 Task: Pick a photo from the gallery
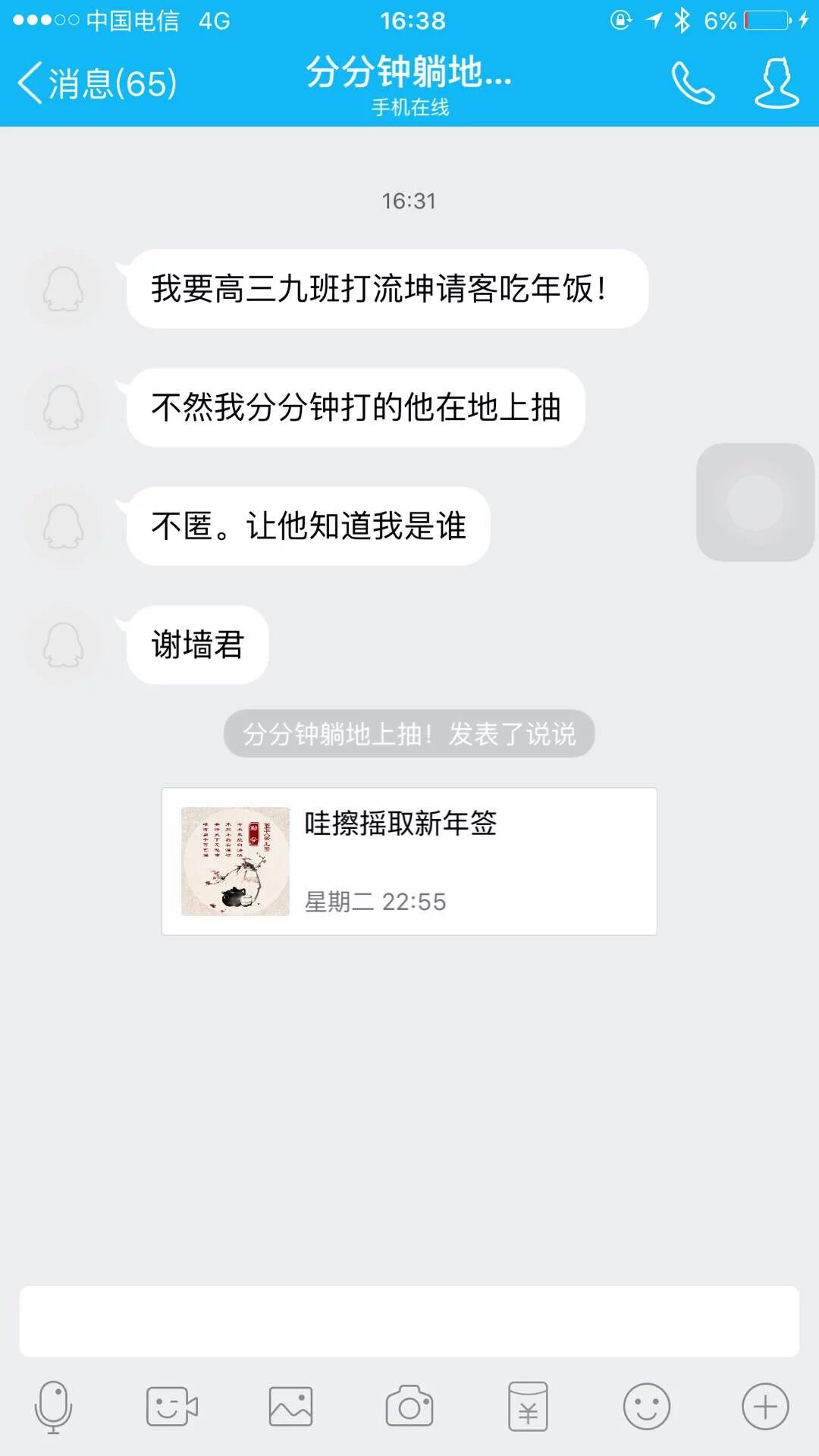tap(290, 1407)
